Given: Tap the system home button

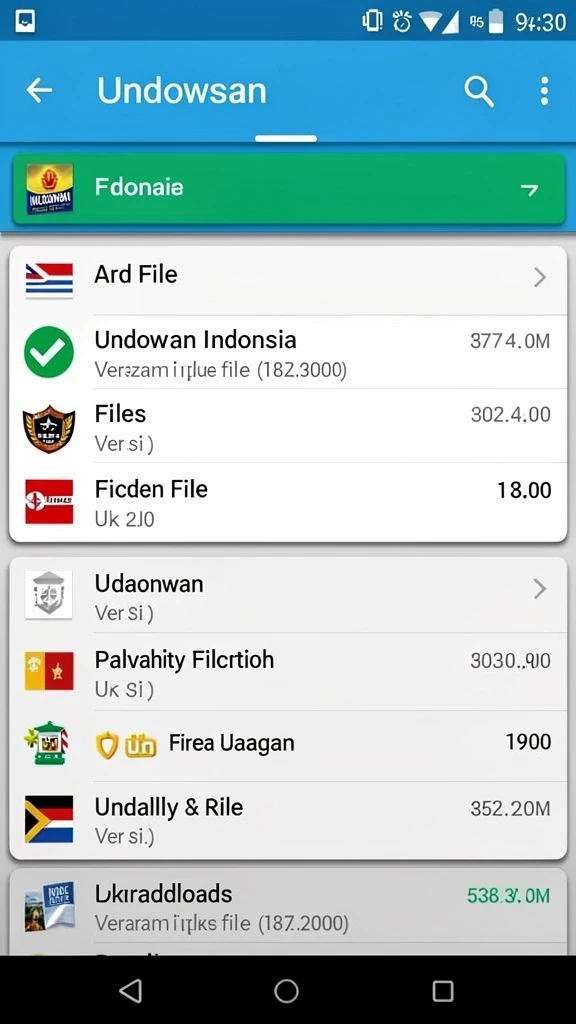Looking at the screenshot, I should point(286,991).
